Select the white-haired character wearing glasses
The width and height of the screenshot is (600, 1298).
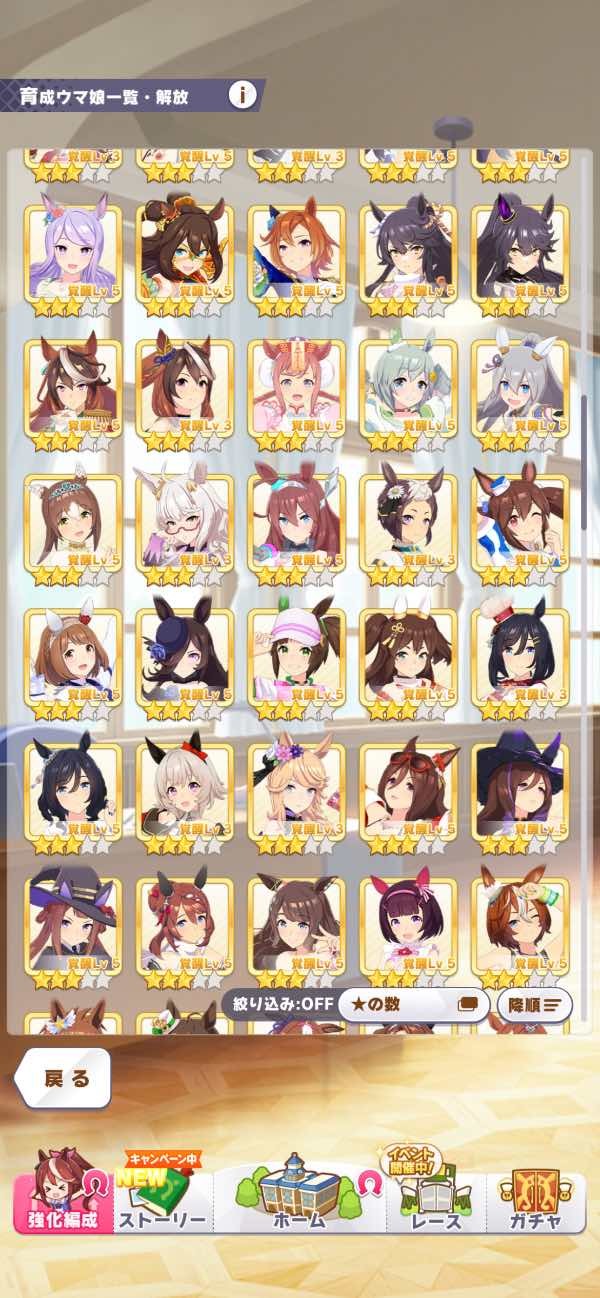point(184,520)
